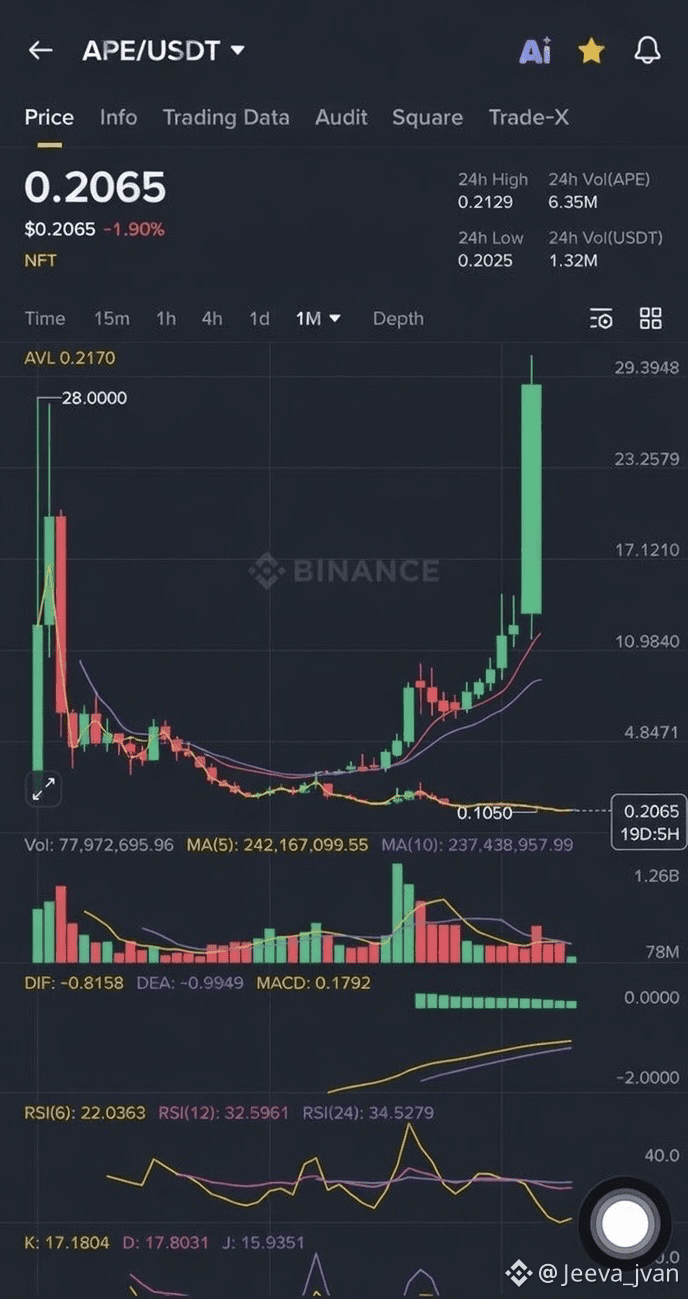Screen dimensions: 688x1299
Task: Open the chart layout grid icon
Action: tap(651, 319)
